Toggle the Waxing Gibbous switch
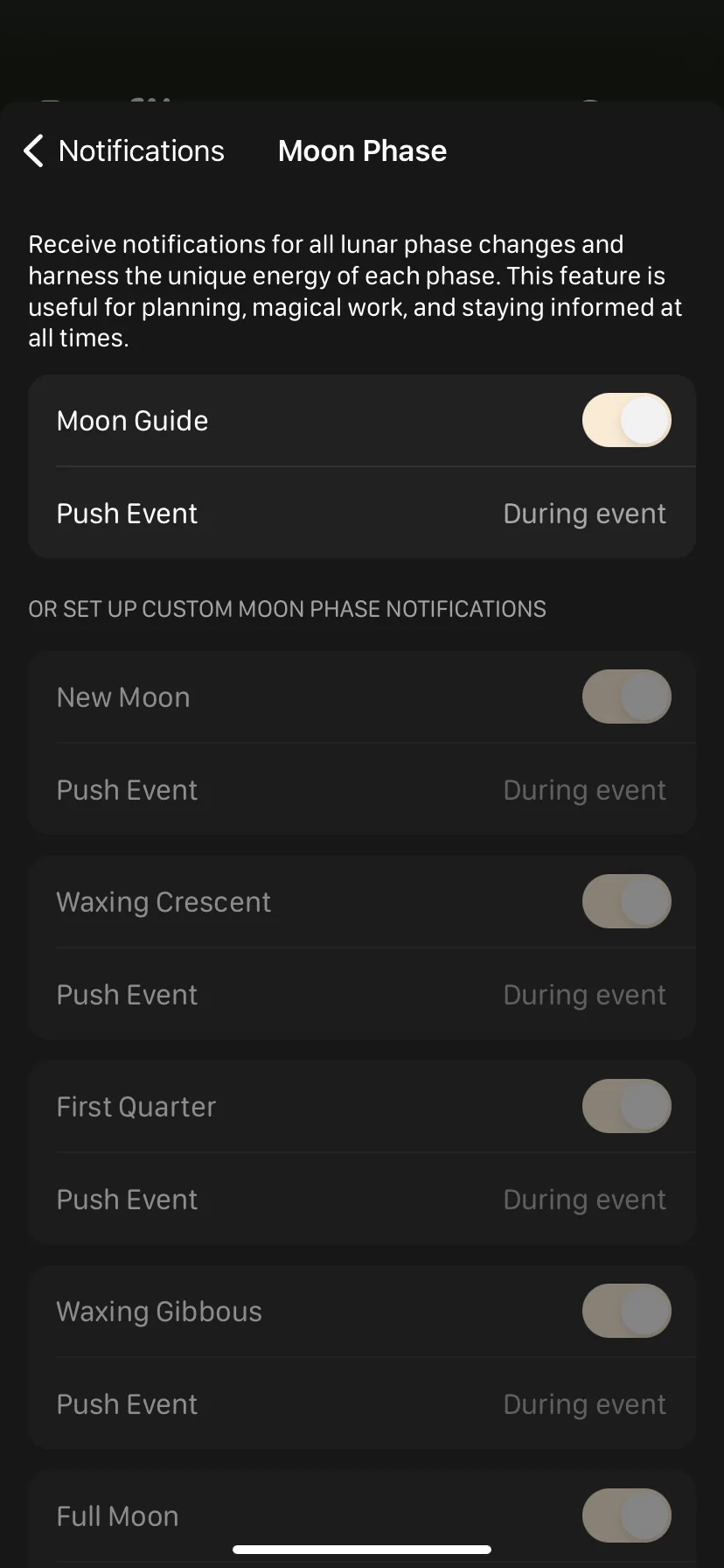This screenshot has width=724, height=1568. click(x=626, y=1311)
